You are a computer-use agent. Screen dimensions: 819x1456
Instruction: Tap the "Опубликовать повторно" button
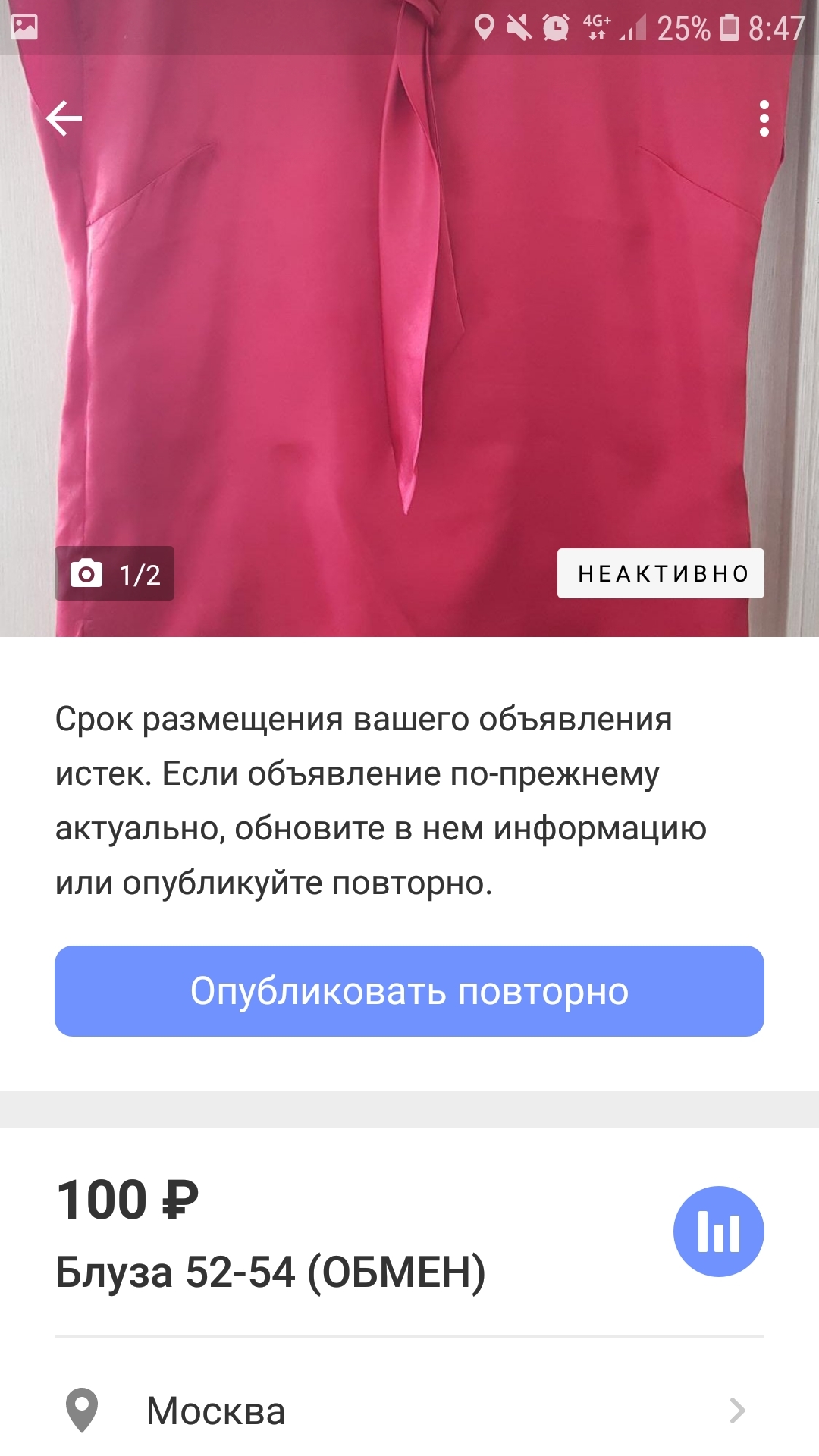point(409,990)
